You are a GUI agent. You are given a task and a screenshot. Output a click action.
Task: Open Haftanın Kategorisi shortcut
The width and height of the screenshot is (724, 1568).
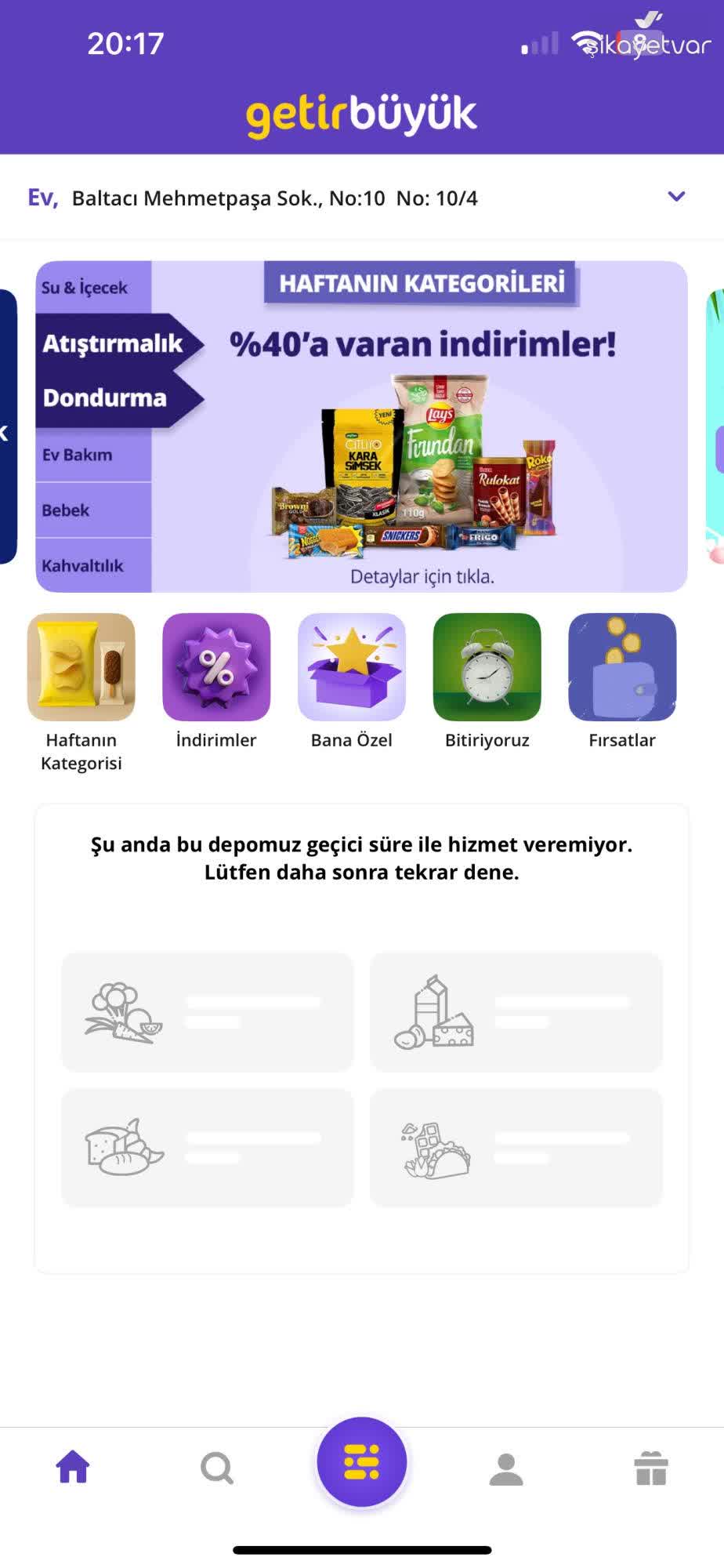coord(81,668)
